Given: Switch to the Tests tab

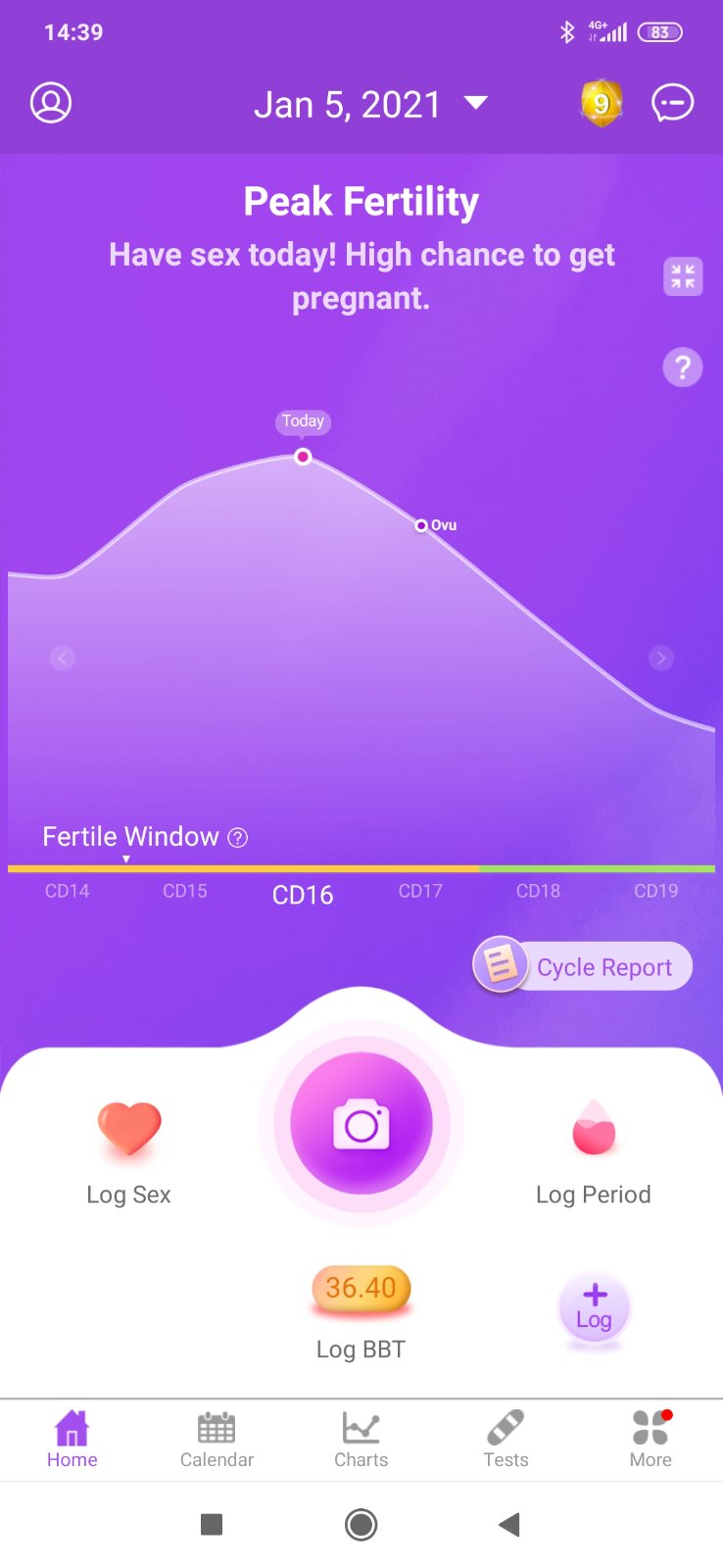Looking at the screenshot, I should [x=506, y=1439].
